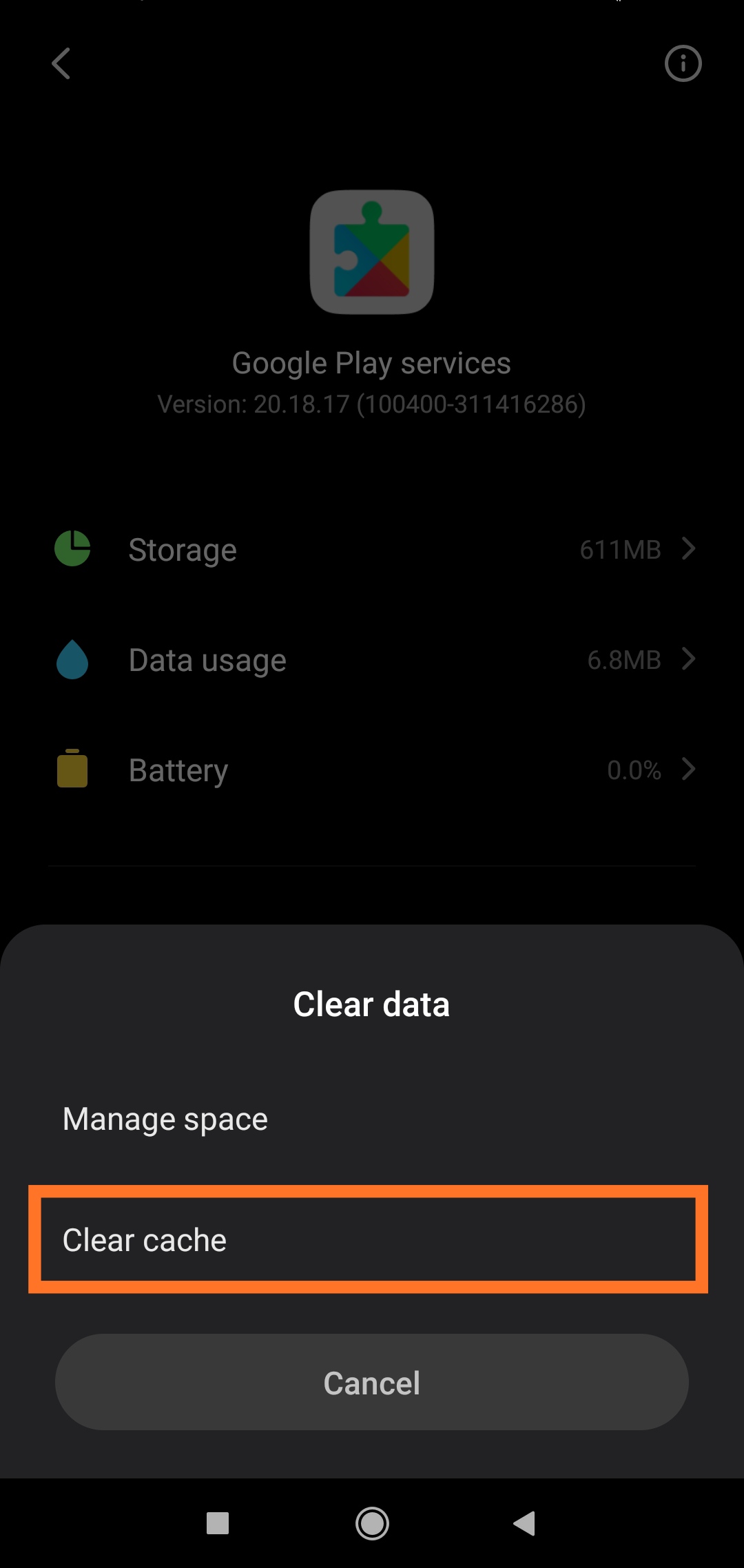Screen dimensions: 744x1568
Task: Select Manage space in the dialog
Action: coord(164,1118)
